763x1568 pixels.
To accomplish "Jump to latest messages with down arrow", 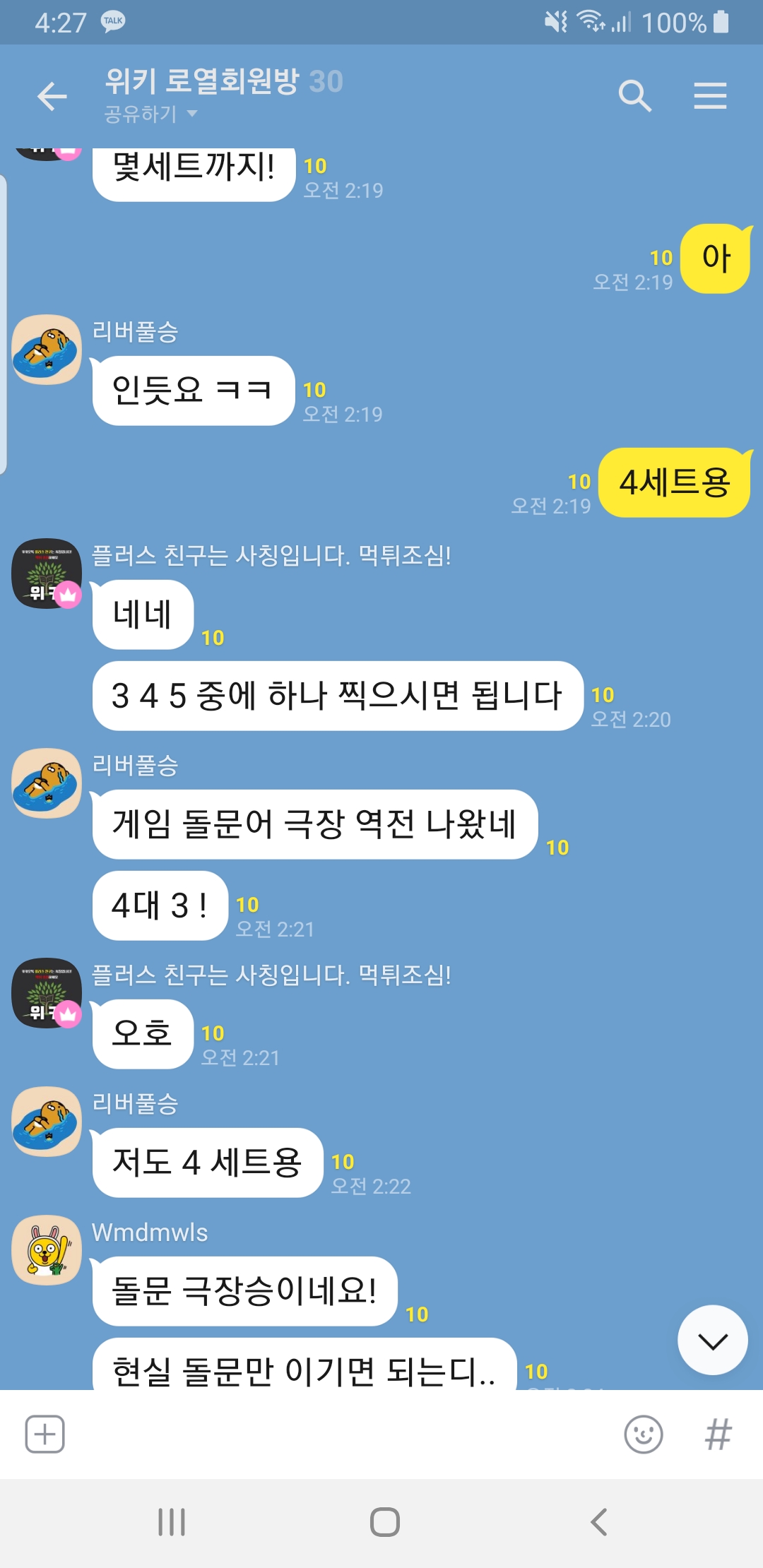I will coord(712,1340).
